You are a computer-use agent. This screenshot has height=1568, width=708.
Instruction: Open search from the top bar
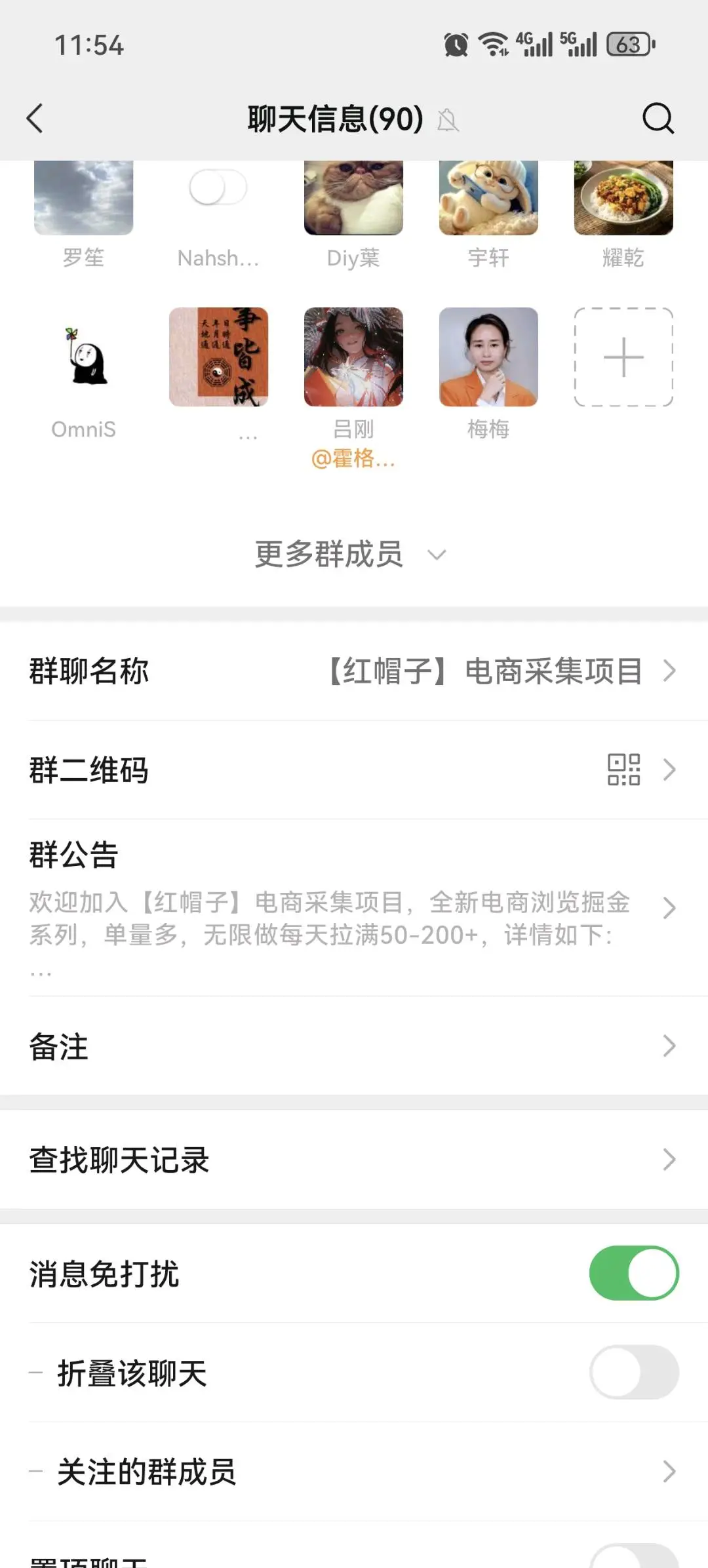pos(658,119)
